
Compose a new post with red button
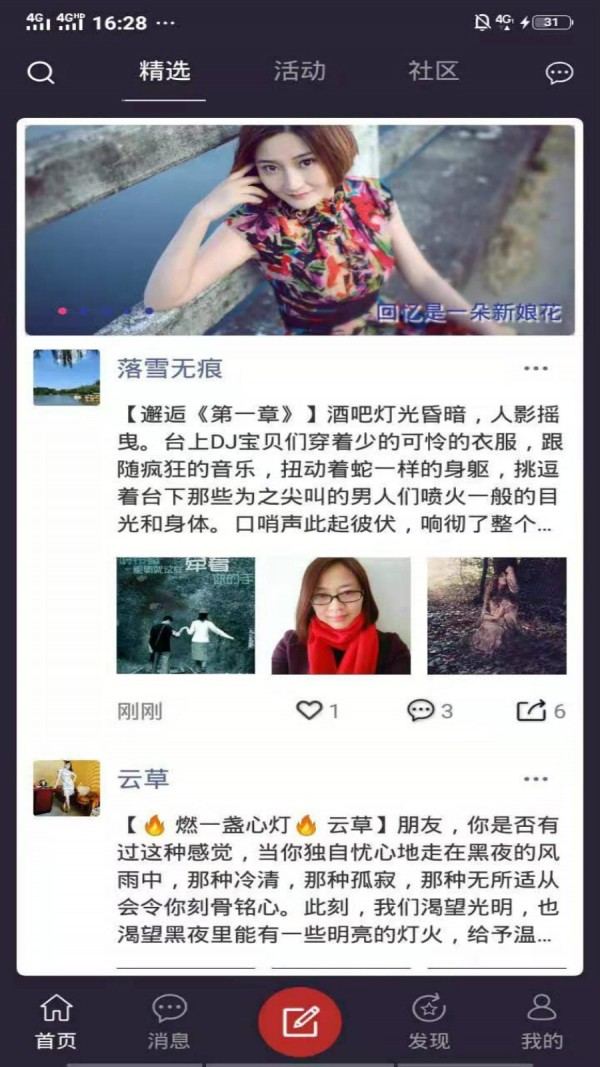[x=300, y=1021]
